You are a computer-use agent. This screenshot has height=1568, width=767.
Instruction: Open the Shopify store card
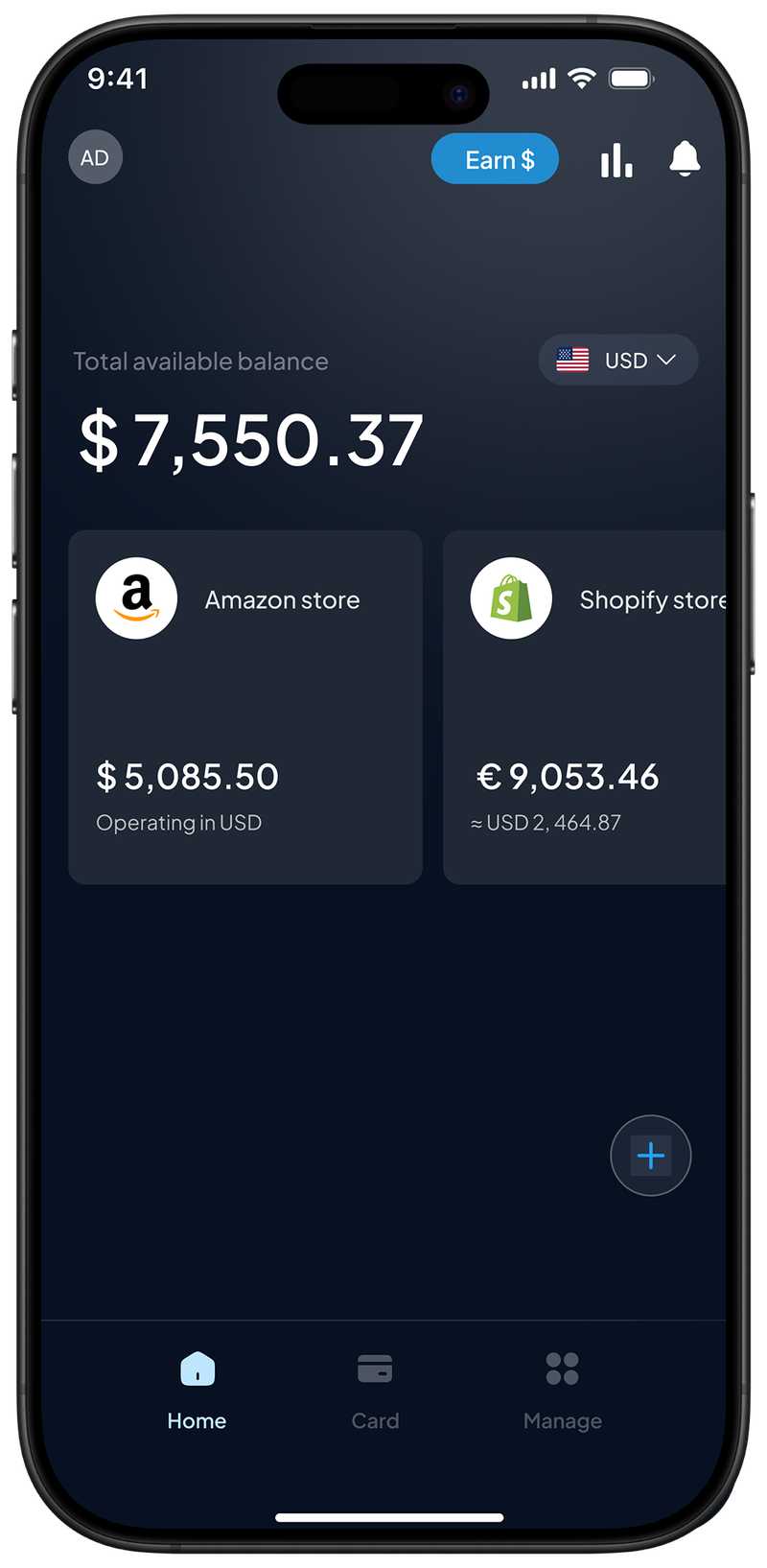pyautogui.click(x=585, y=707)
